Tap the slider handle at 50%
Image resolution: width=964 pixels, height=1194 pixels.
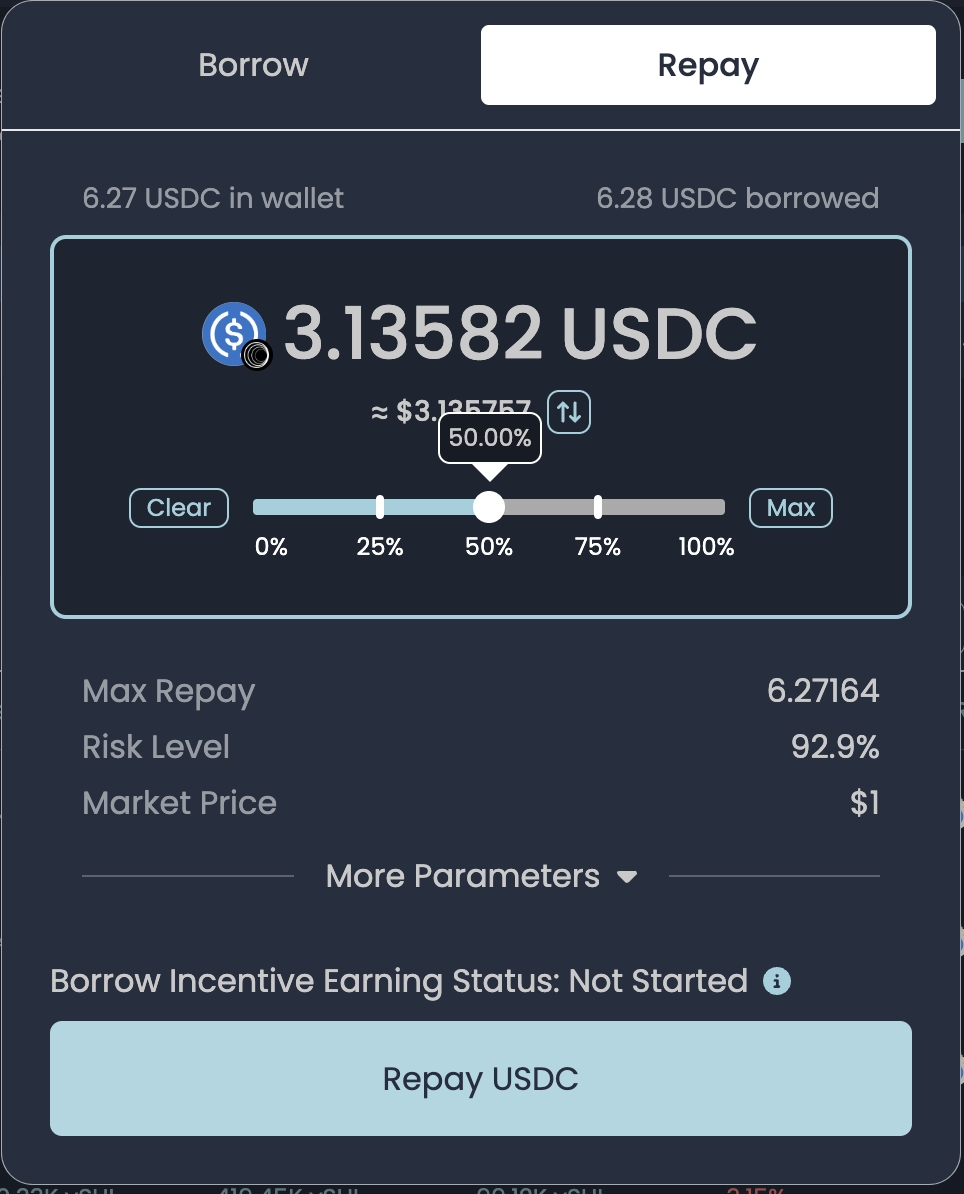tap(488, 507)
